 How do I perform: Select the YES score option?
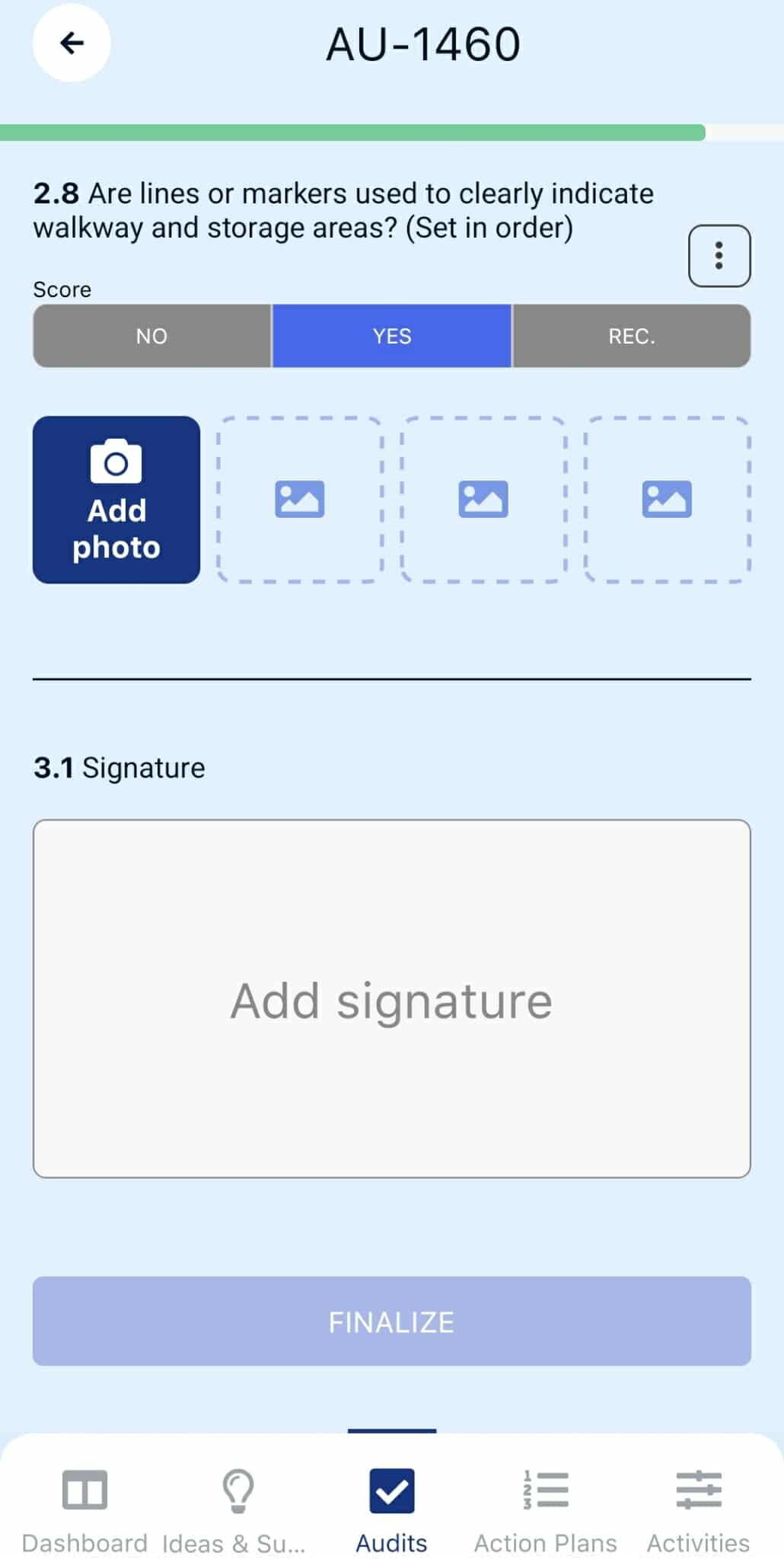click(392, 336)
